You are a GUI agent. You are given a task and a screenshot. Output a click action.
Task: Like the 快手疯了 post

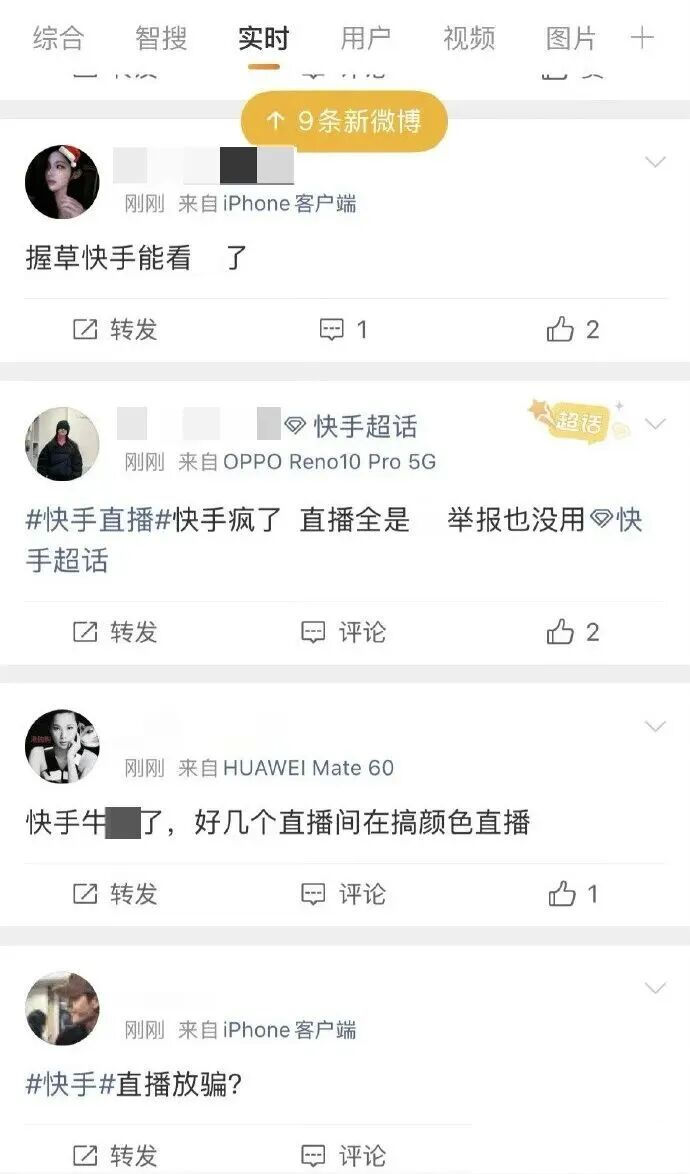coord(573,633)
